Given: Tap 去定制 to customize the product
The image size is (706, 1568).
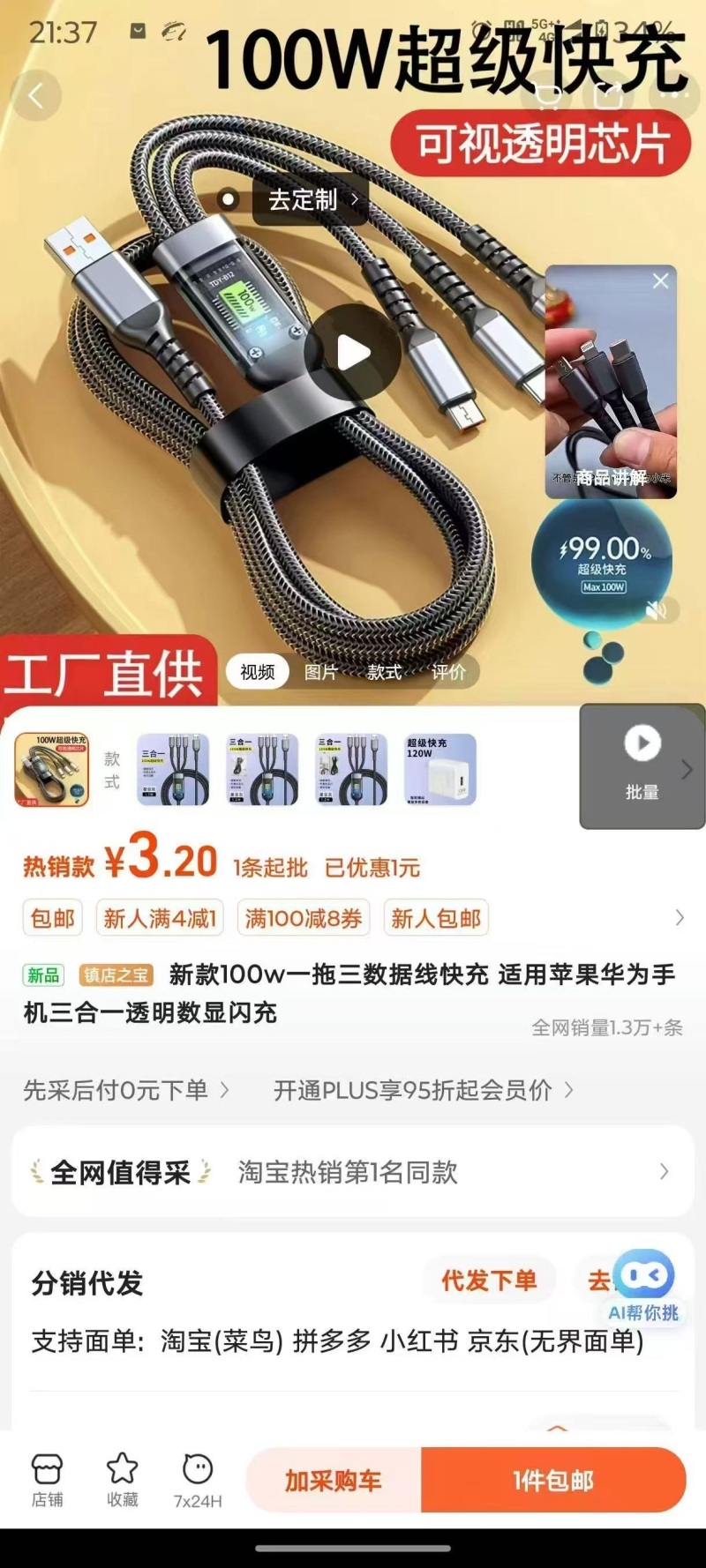Looking at the screenshot, I should pyautogui.click(x=311, y=200).
